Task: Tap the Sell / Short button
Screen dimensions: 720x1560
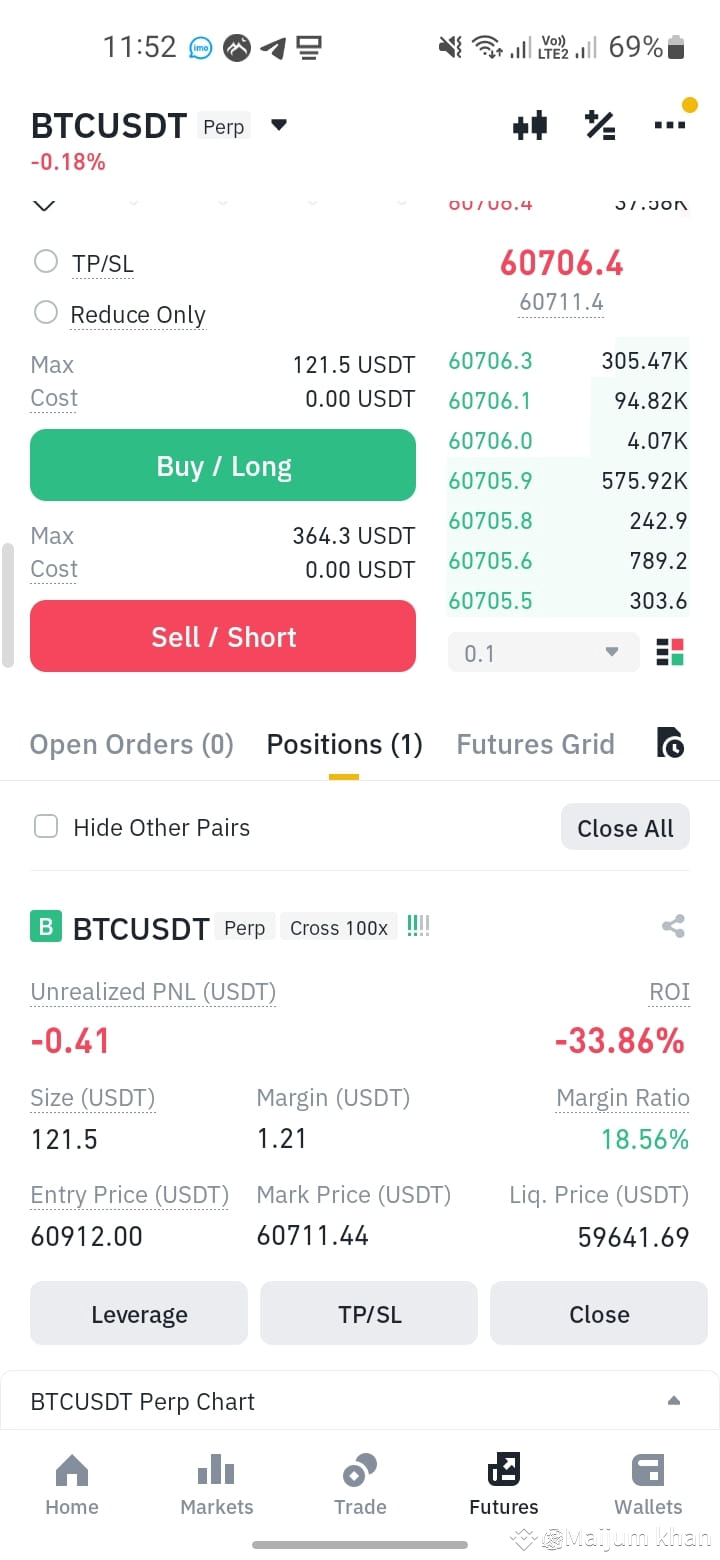Action: point(223,636)
